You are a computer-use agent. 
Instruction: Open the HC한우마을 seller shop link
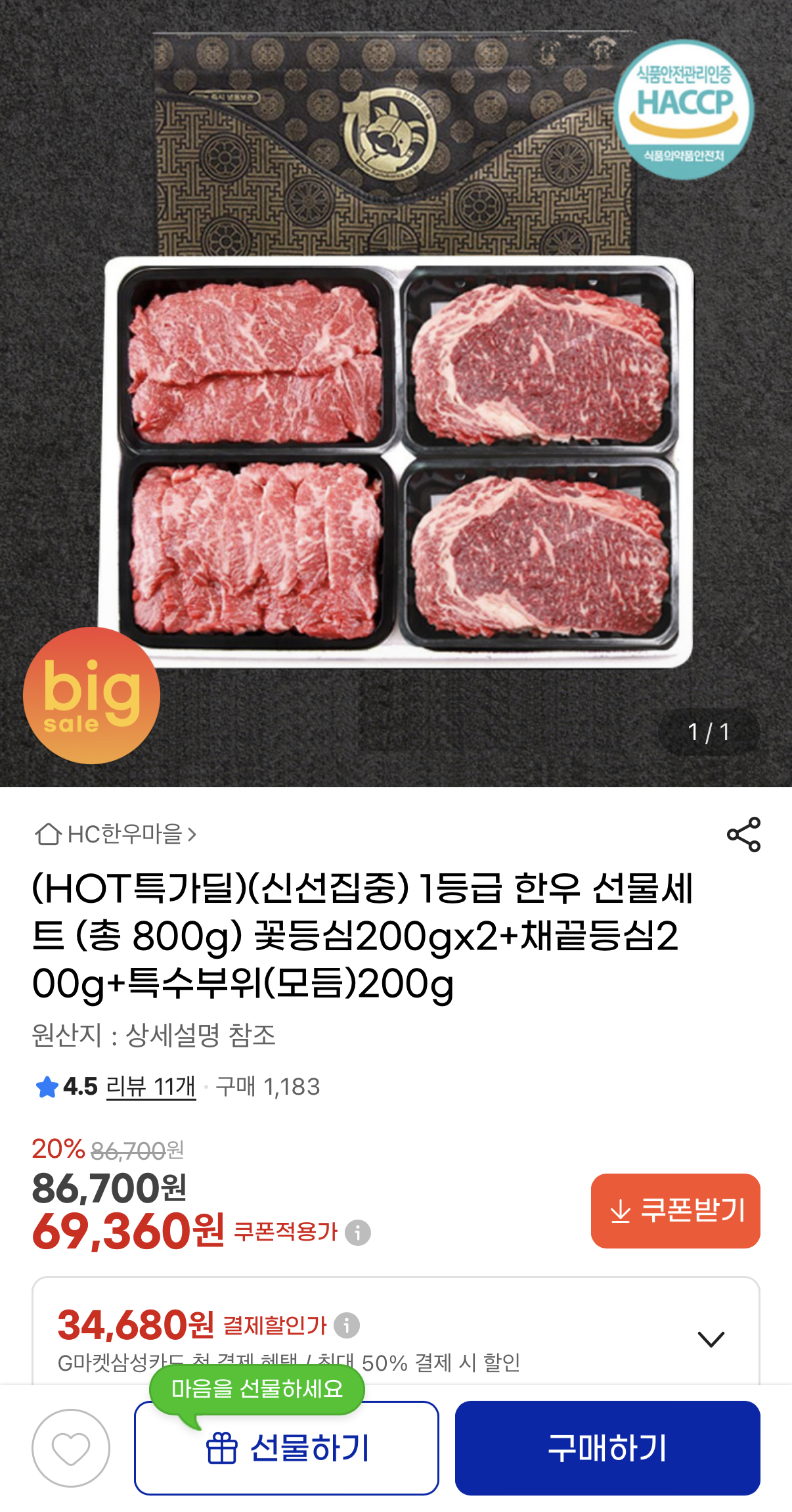(116, 834)
